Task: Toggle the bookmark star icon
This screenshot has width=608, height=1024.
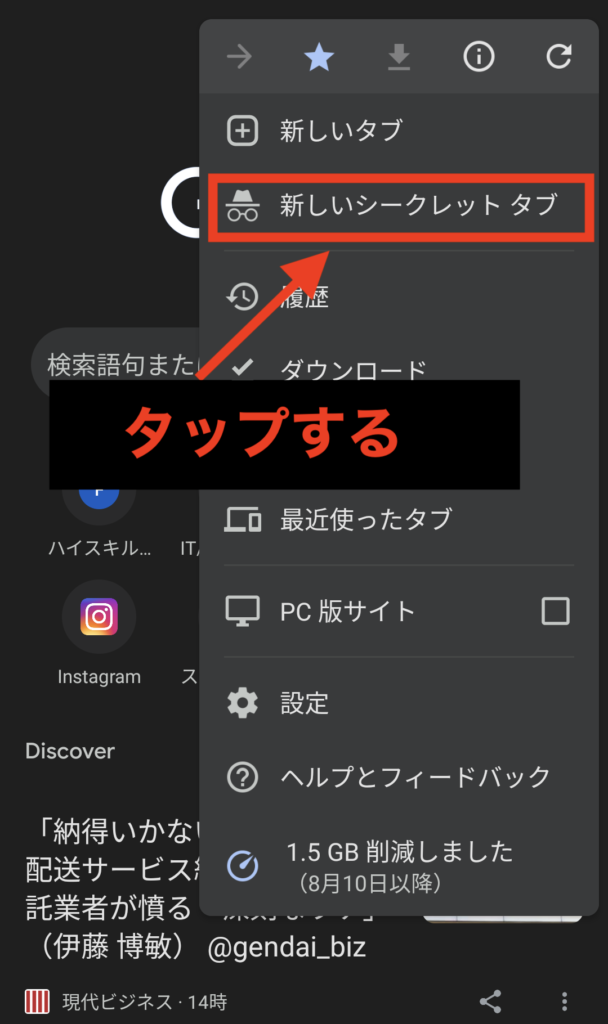Action: [319, 57]
